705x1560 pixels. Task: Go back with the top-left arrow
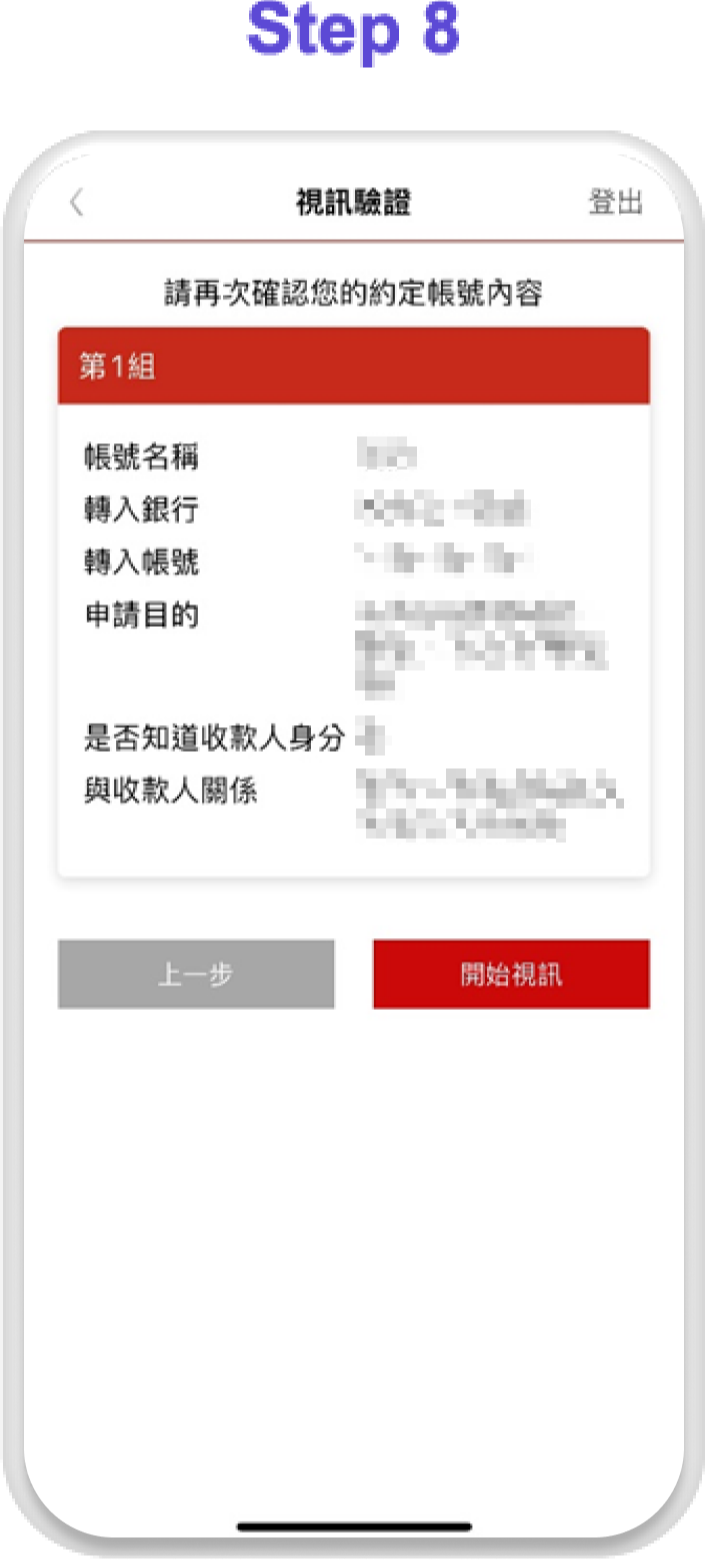pyautogui.click(x=76, y=203)
